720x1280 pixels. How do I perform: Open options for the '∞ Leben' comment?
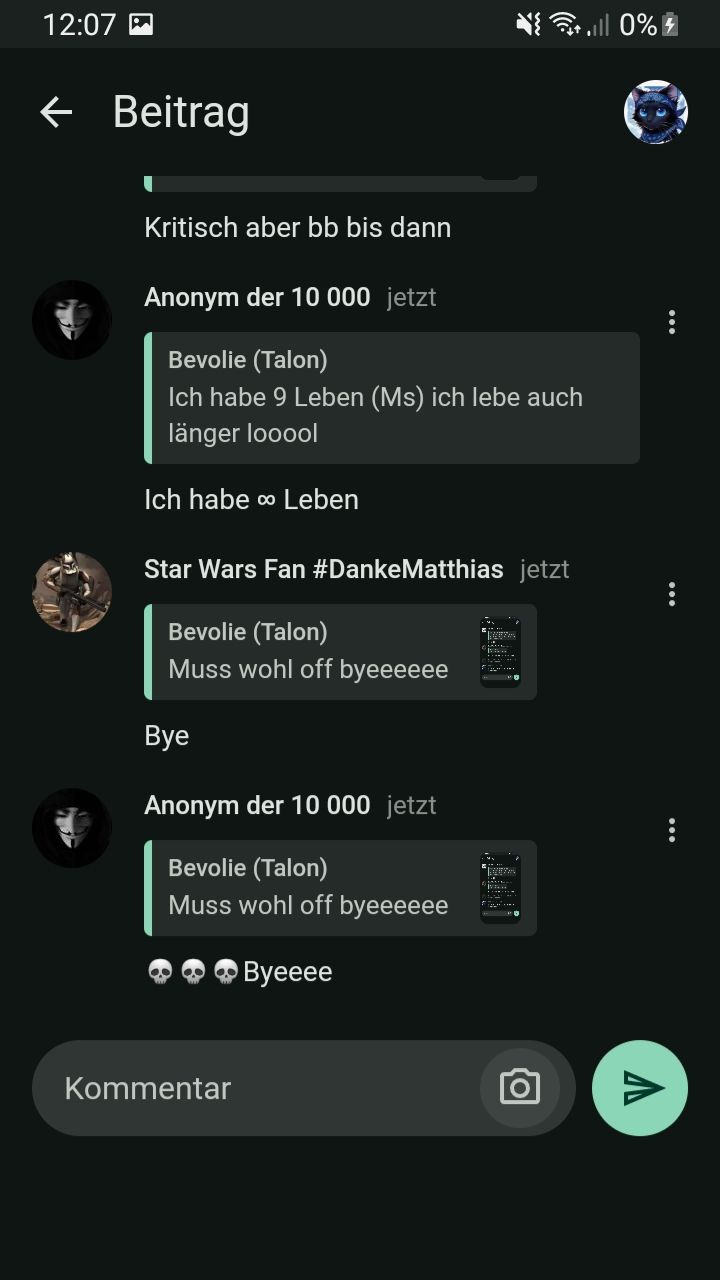[x=672, y=322]
